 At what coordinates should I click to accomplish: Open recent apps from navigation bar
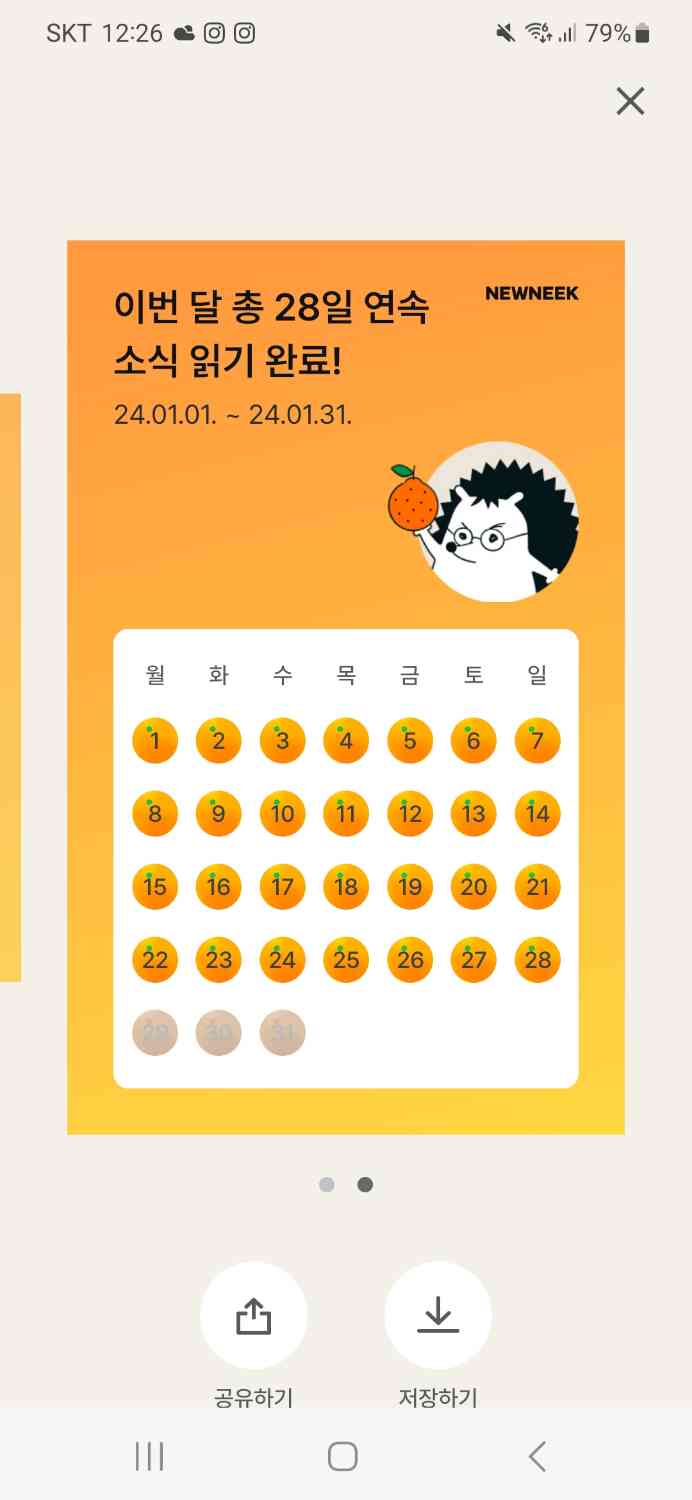pyautogui.click(x=150, y=1456)
